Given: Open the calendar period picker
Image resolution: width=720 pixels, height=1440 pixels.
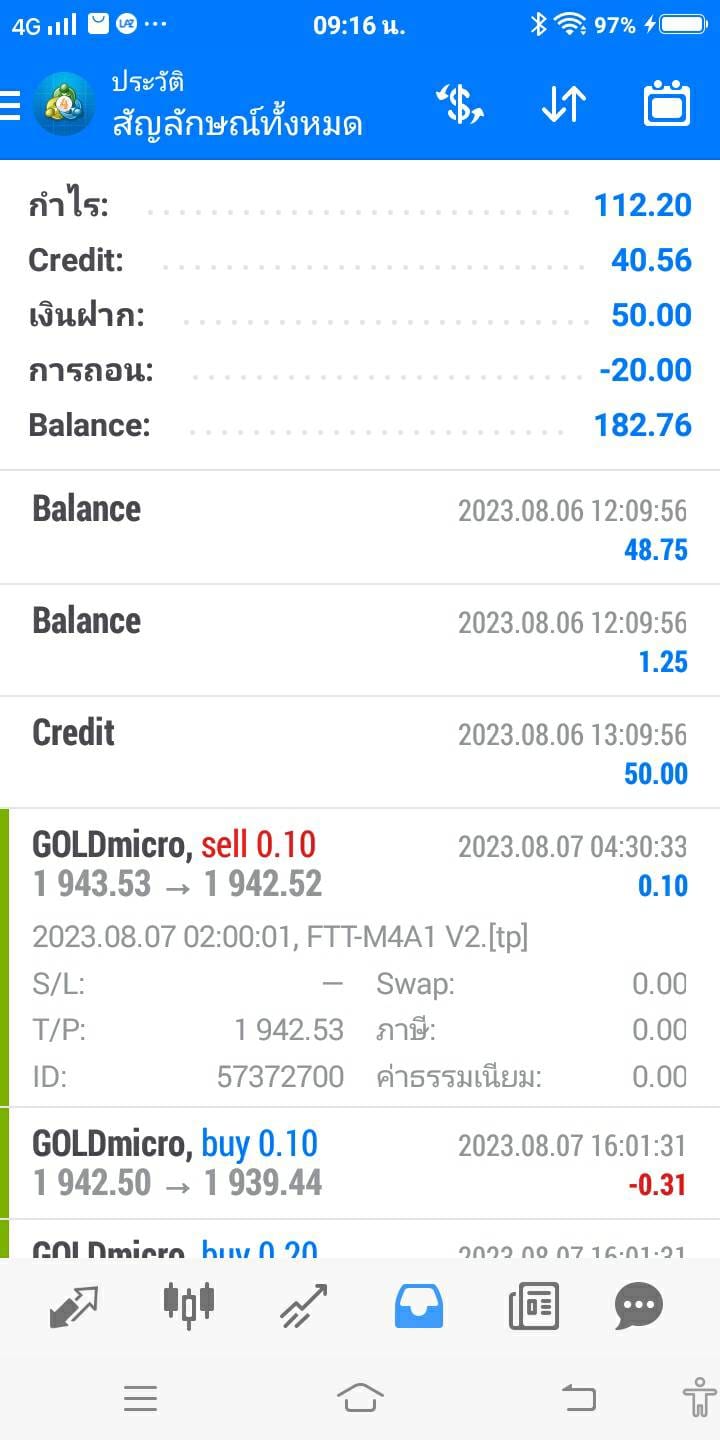Looking at the screenshot, I should pos(667,104).
